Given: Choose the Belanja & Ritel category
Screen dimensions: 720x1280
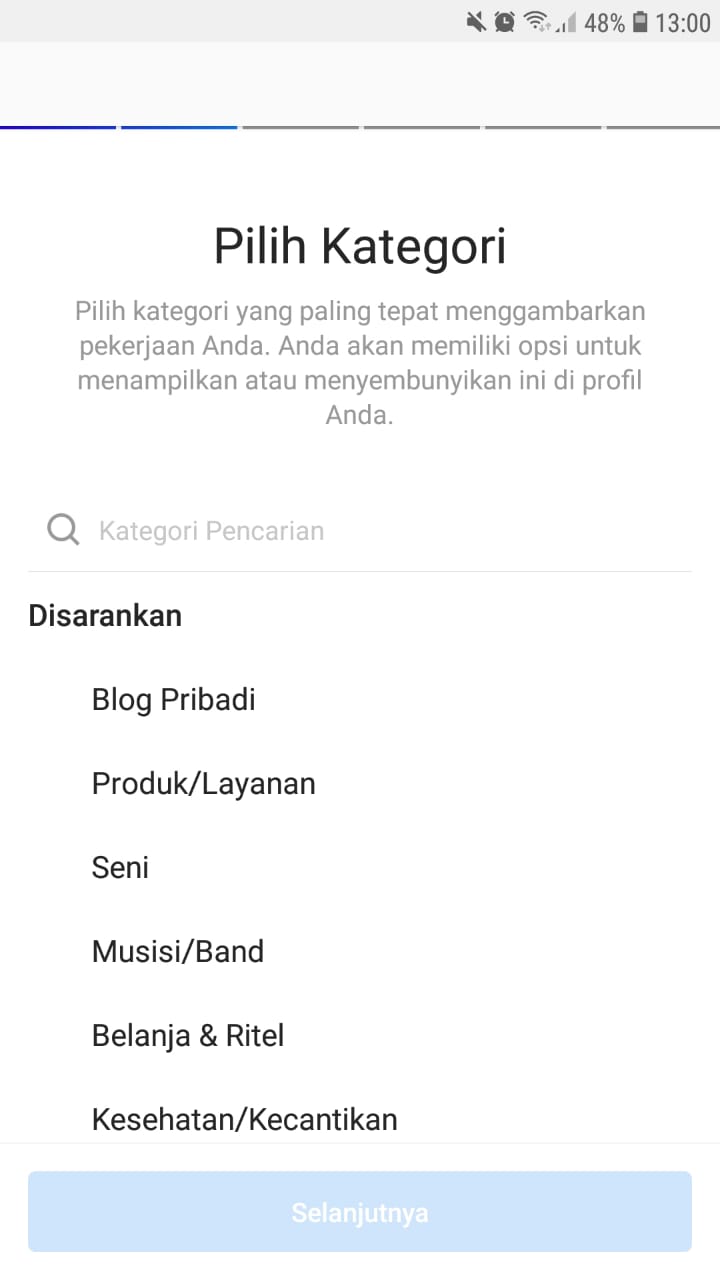Looking at the screenshot, I should [188, 1035].
